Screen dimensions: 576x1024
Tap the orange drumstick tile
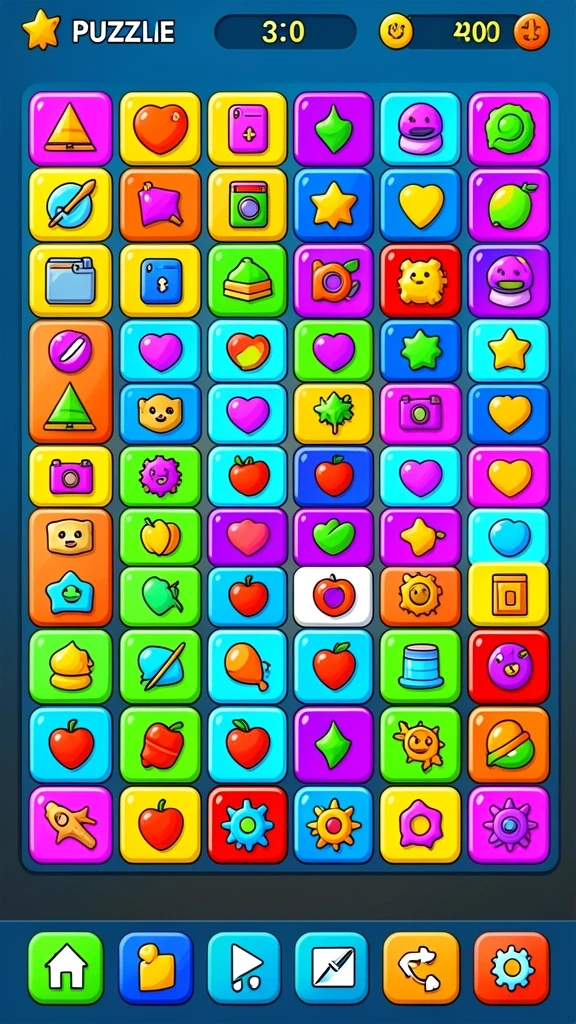[x=247, y=666]
